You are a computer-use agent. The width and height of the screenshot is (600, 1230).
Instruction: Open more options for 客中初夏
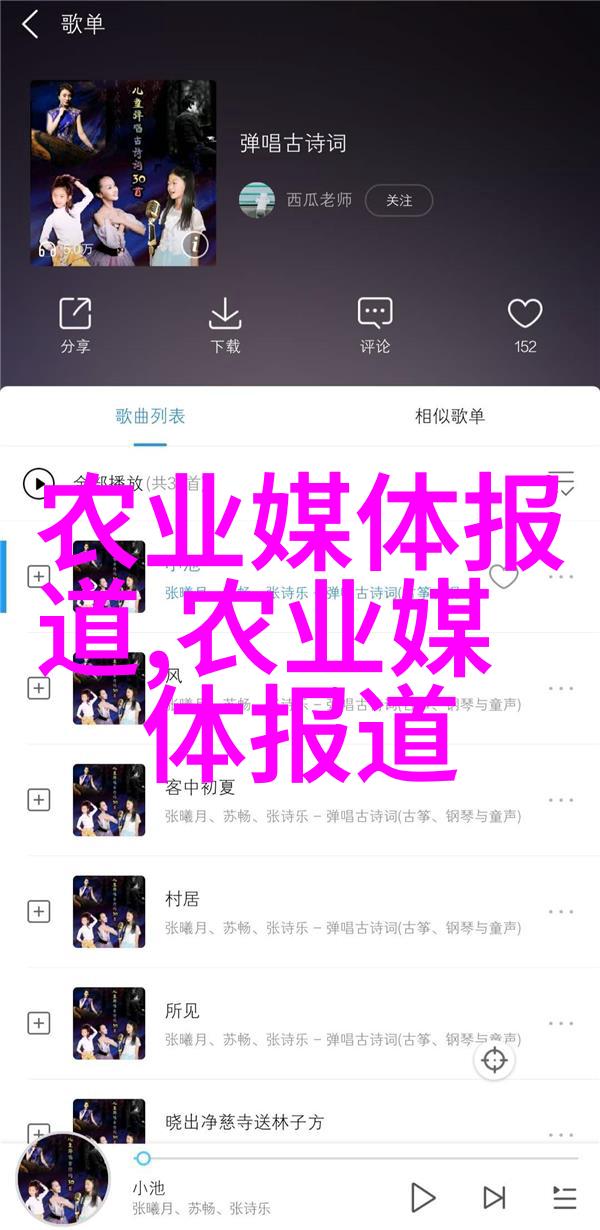[x=561, y=800]
